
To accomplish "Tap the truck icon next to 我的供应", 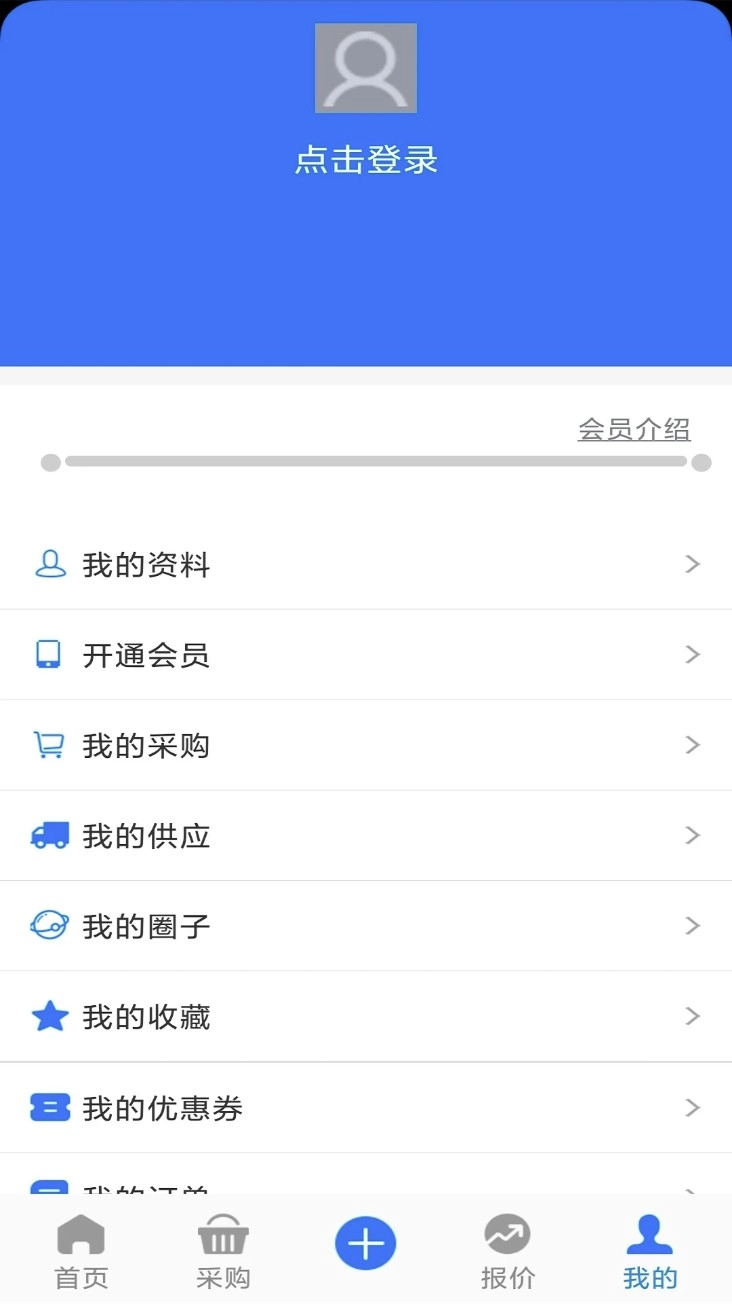I will point(51,835).
